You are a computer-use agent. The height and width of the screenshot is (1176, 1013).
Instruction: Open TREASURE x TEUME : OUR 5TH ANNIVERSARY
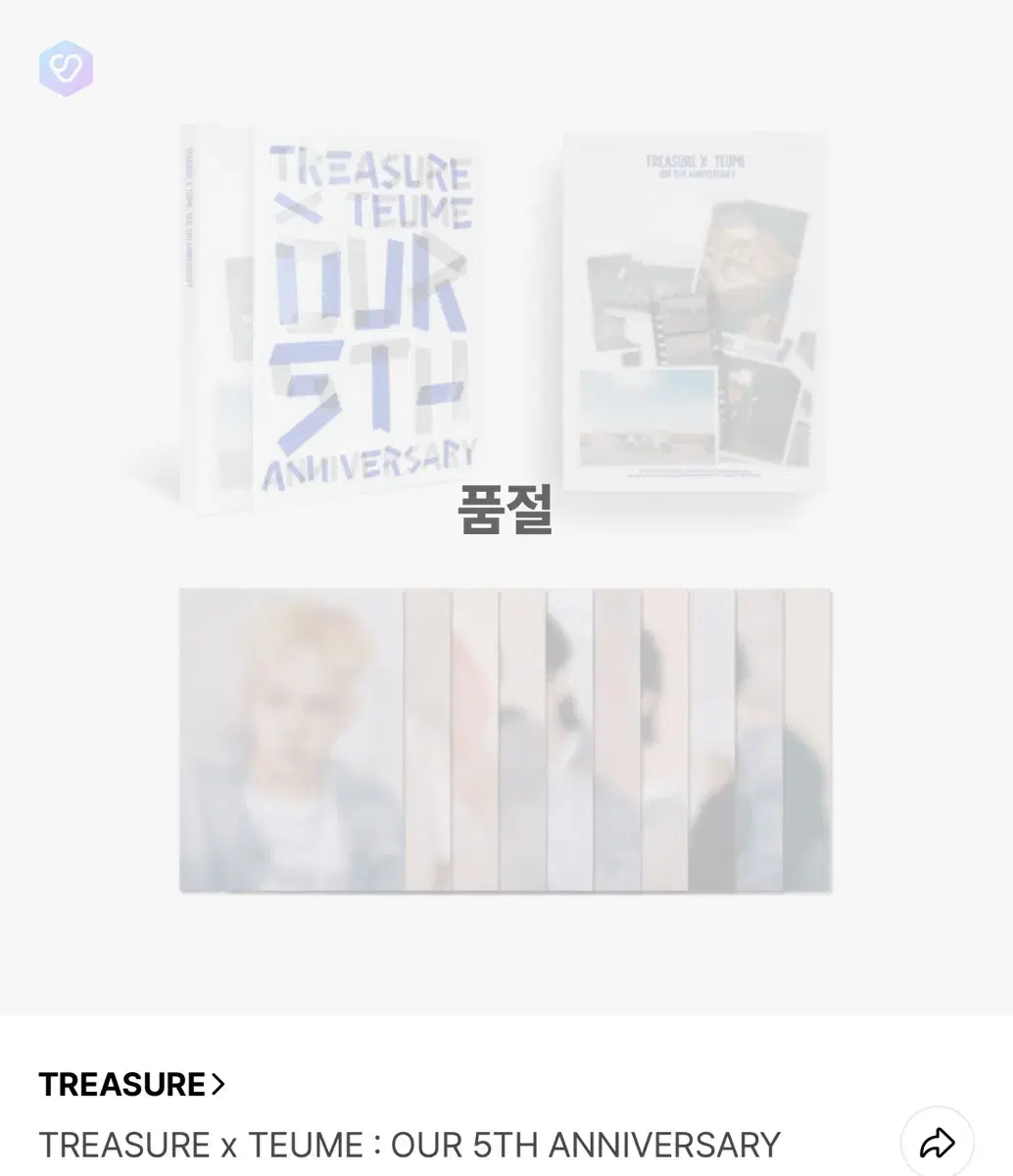pyautogui.click(x=409, y=1144)
